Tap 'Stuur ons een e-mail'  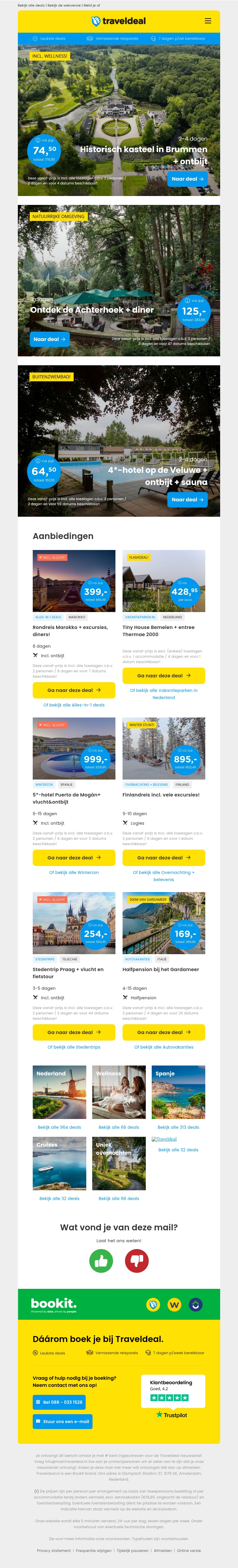[x=63, y=1422]
